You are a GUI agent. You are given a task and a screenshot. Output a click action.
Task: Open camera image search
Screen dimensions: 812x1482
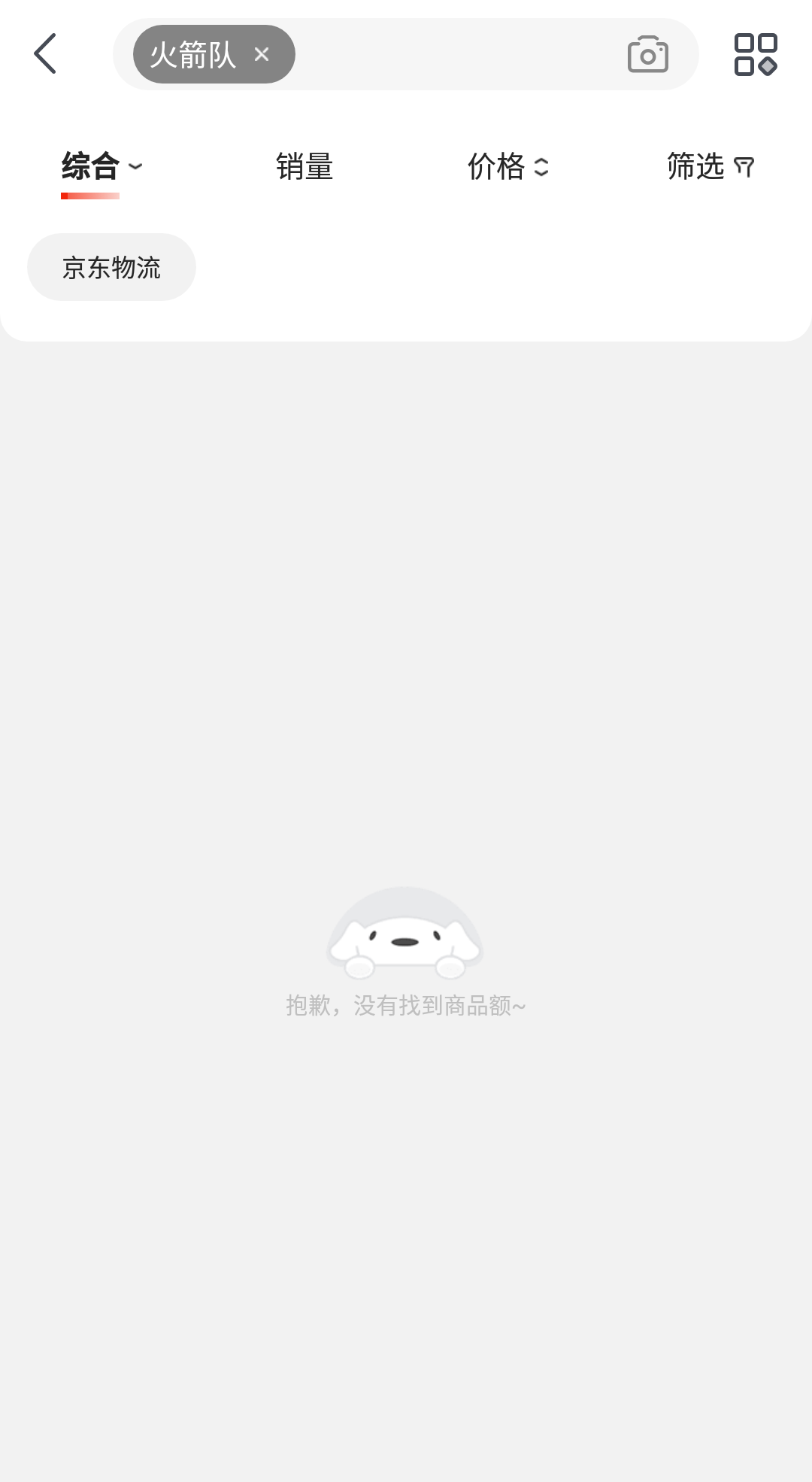tap(647, 54)
